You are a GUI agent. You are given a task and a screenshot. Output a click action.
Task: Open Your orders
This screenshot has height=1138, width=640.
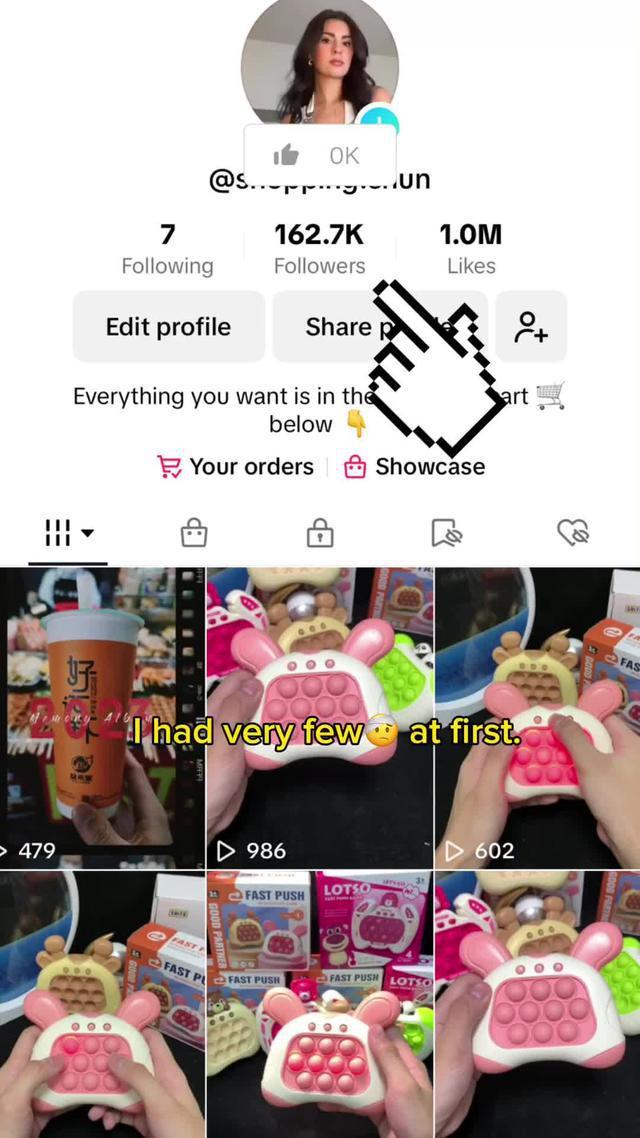[236, 467]
